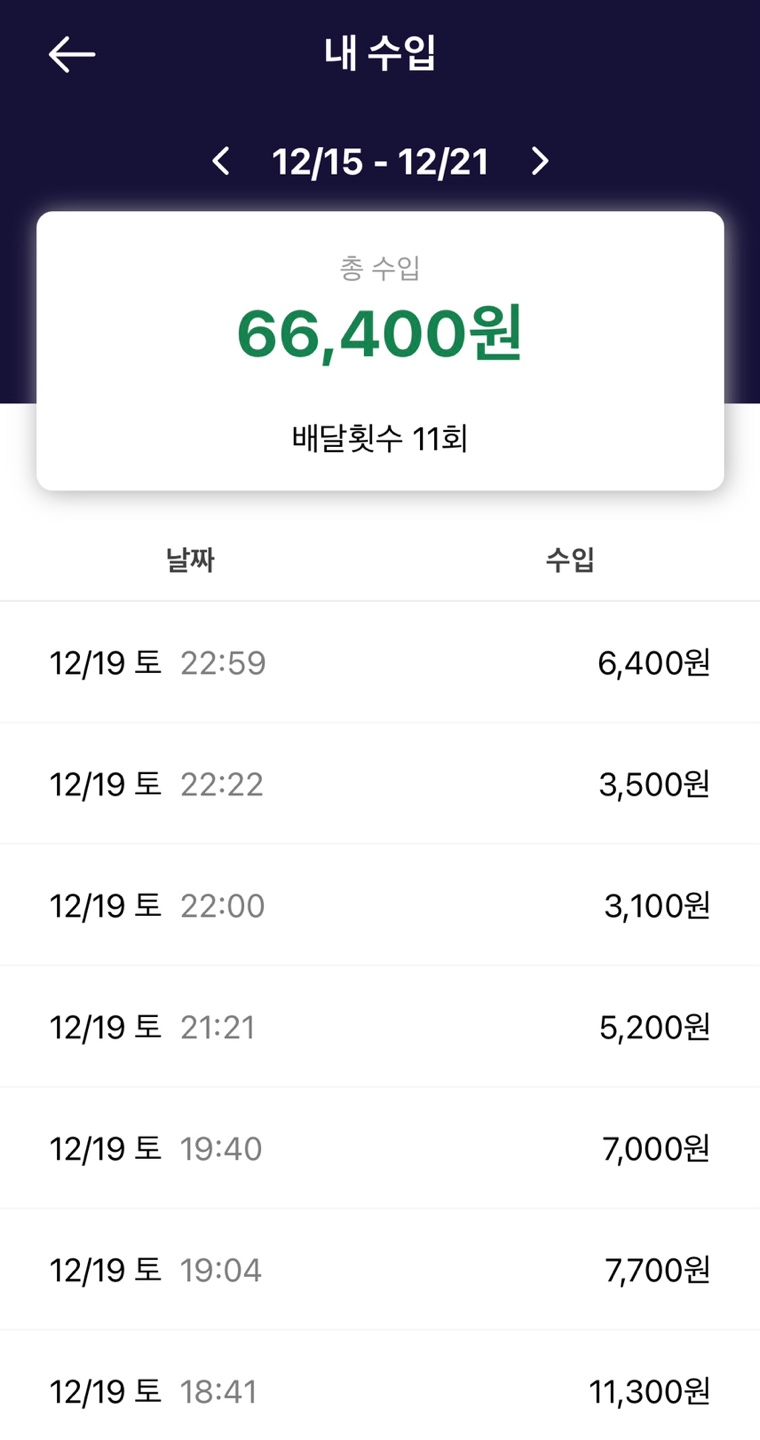Show the week before 12/15 - 12/21
760x1440 pixels.
click(x=221, y=161)
